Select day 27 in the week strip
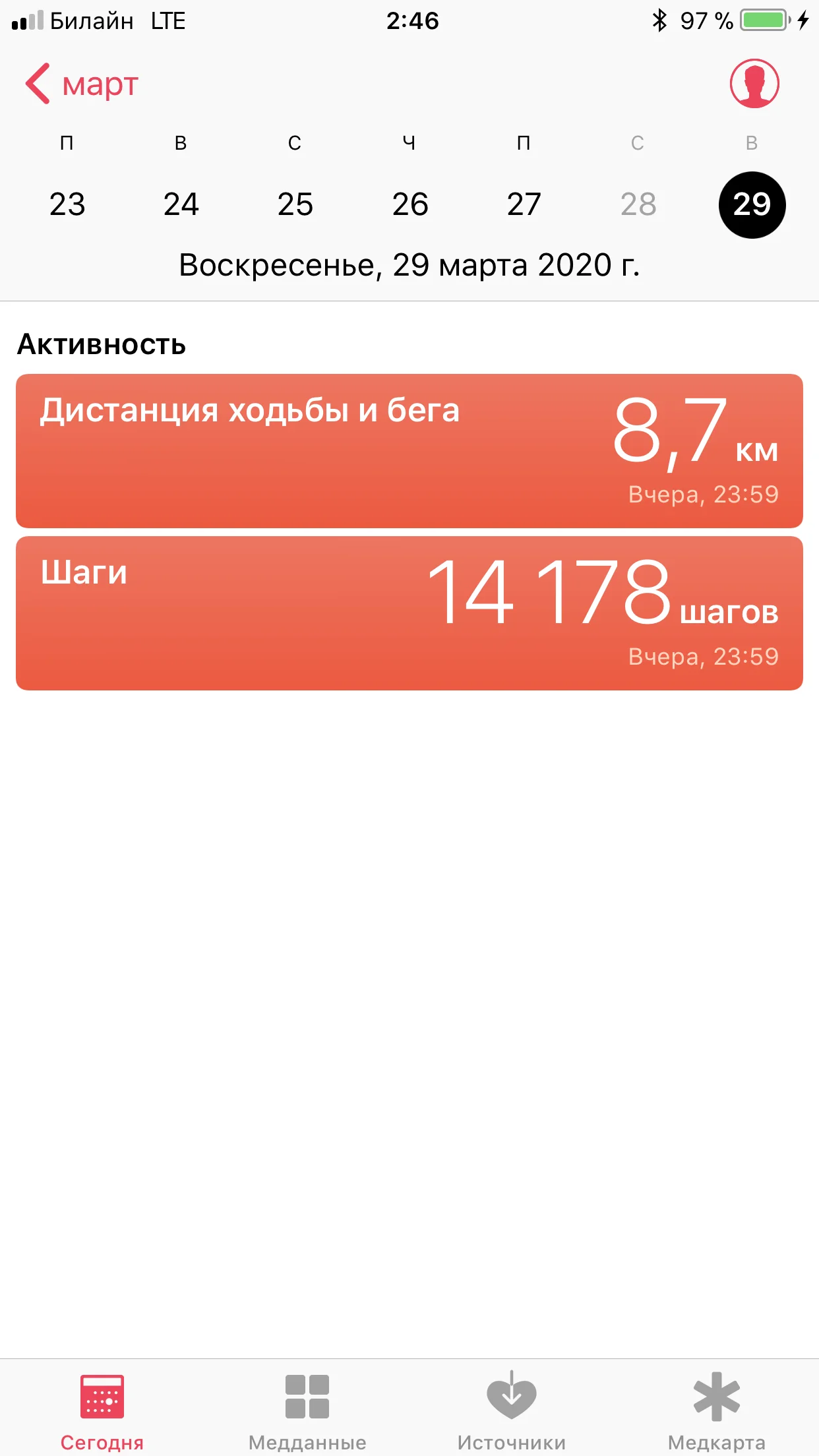Viewport: 819px width, 1456px height. pyautogui.click(x=524, y=204)
